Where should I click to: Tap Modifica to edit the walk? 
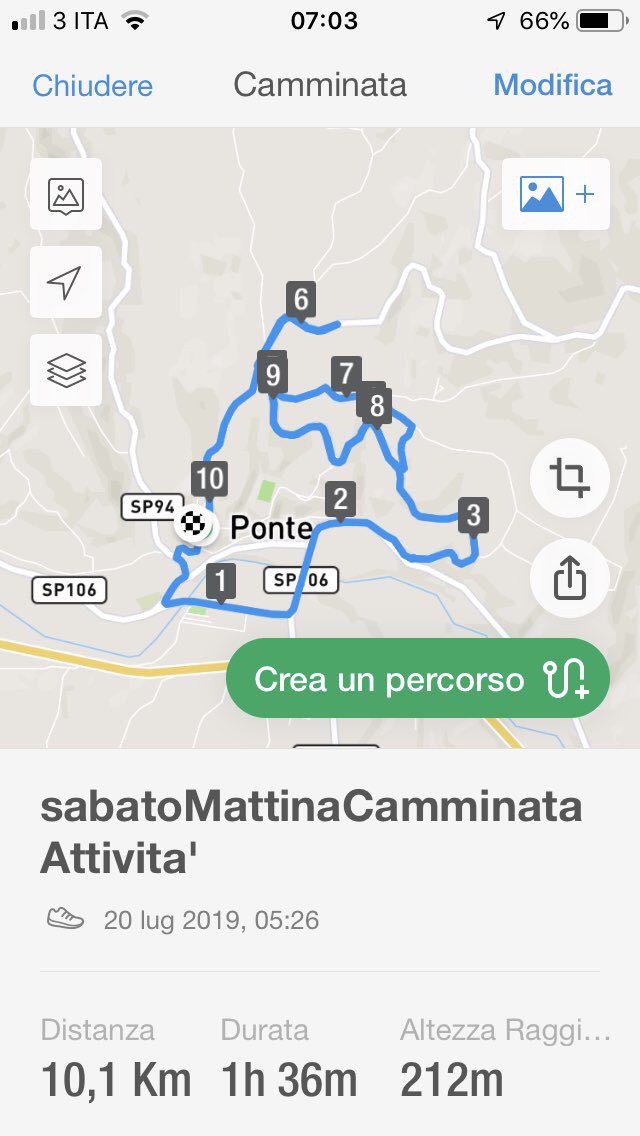(552, 85)
